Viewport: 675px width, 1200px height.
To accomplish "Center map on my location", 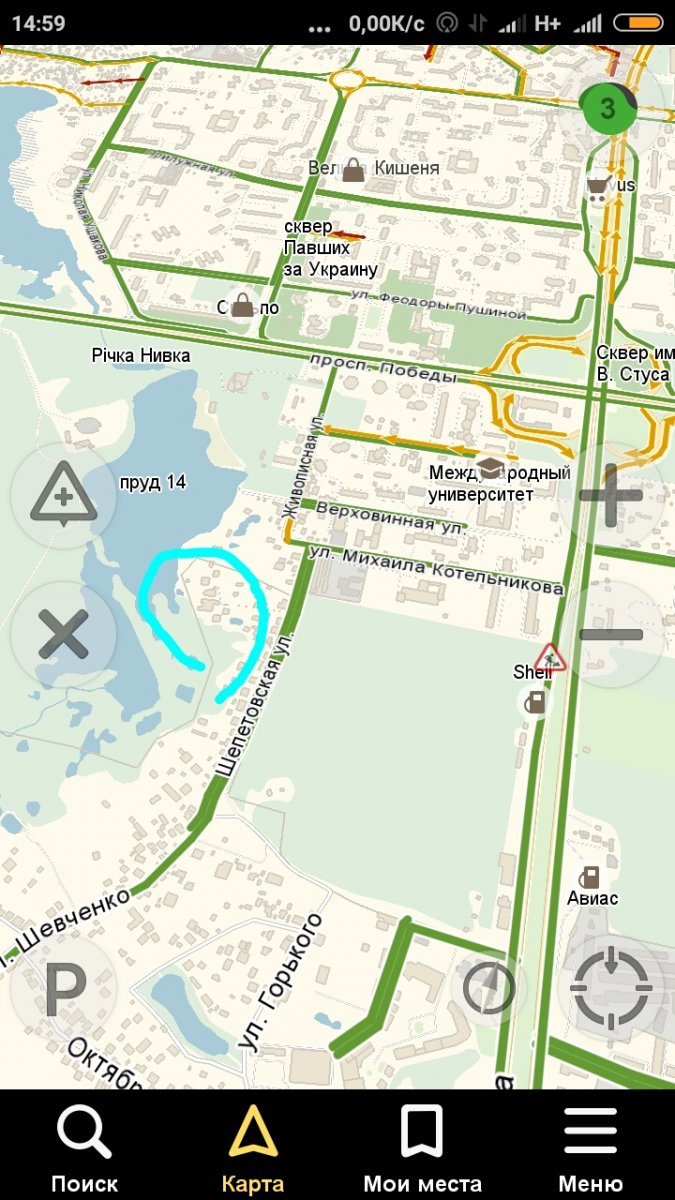I will click(611, 987).
